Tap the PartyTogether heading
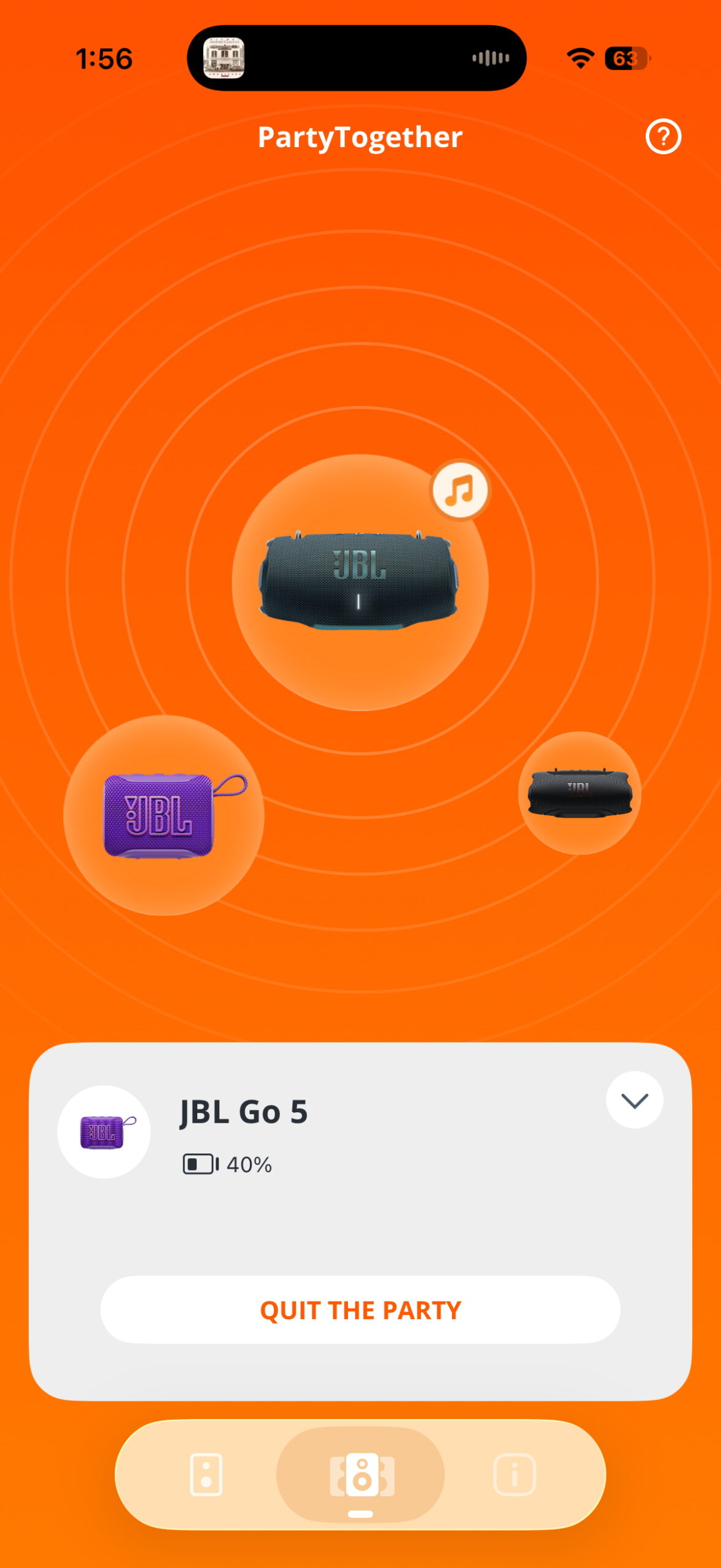 360,138
